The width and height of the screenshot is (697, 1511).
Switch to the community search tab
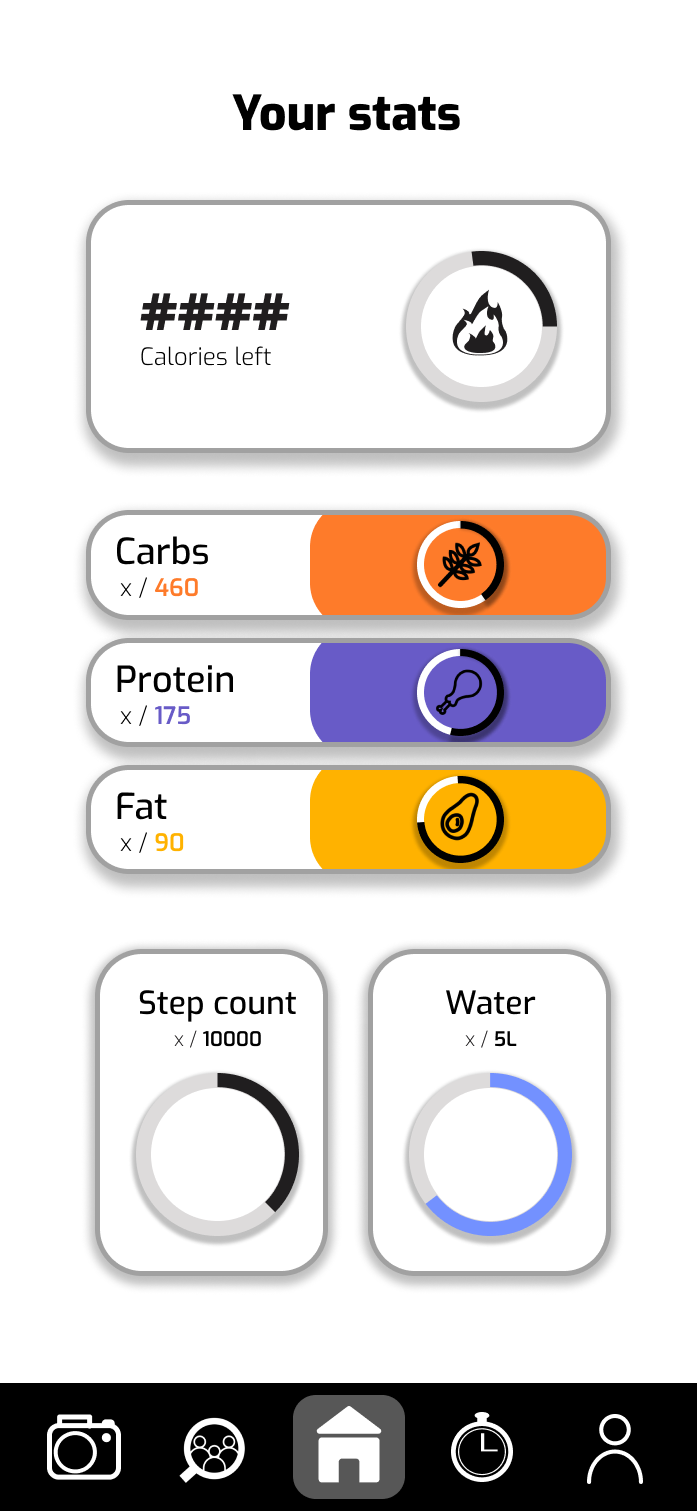[214, 1448]
